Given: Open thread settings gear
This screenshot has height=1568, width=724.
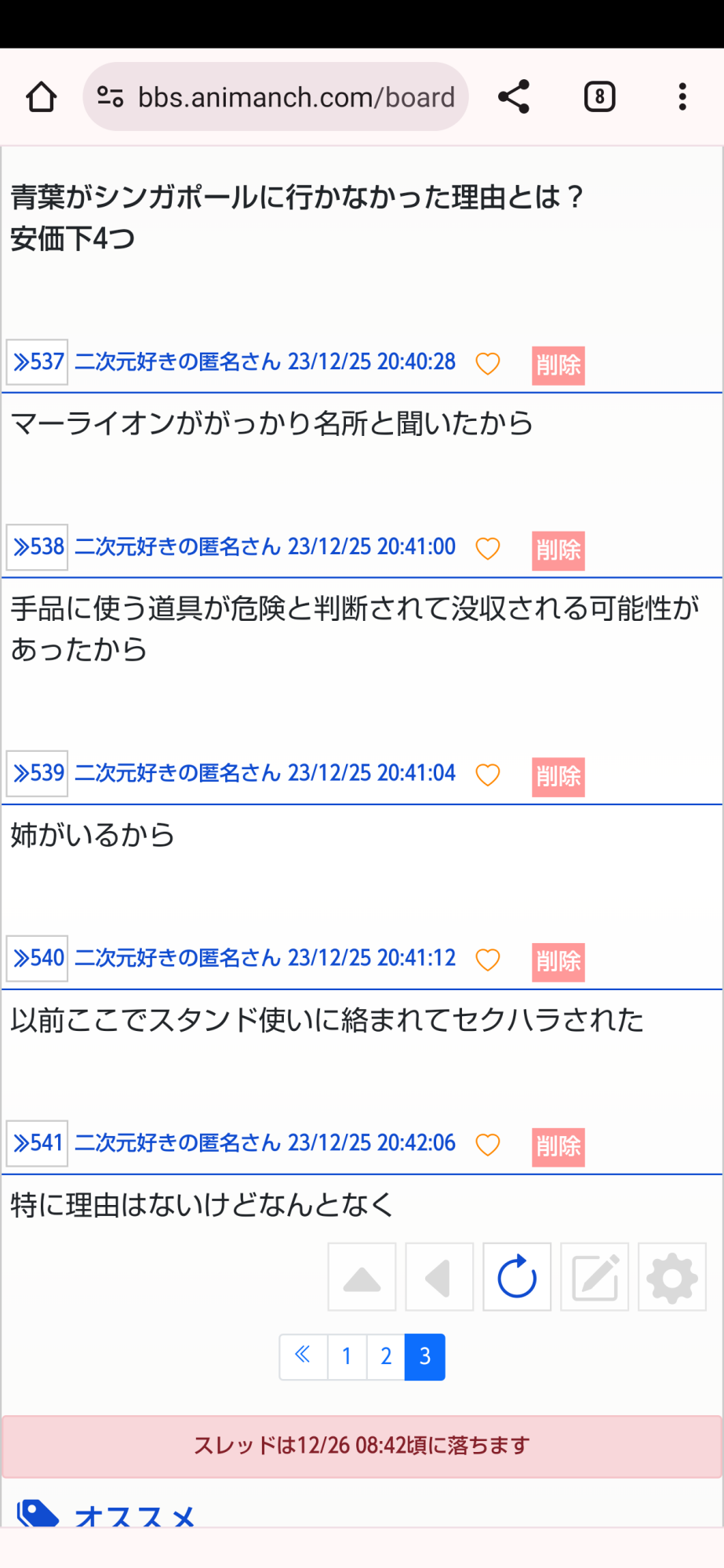Looking at the screenshot, I should tap(672, 1277).
